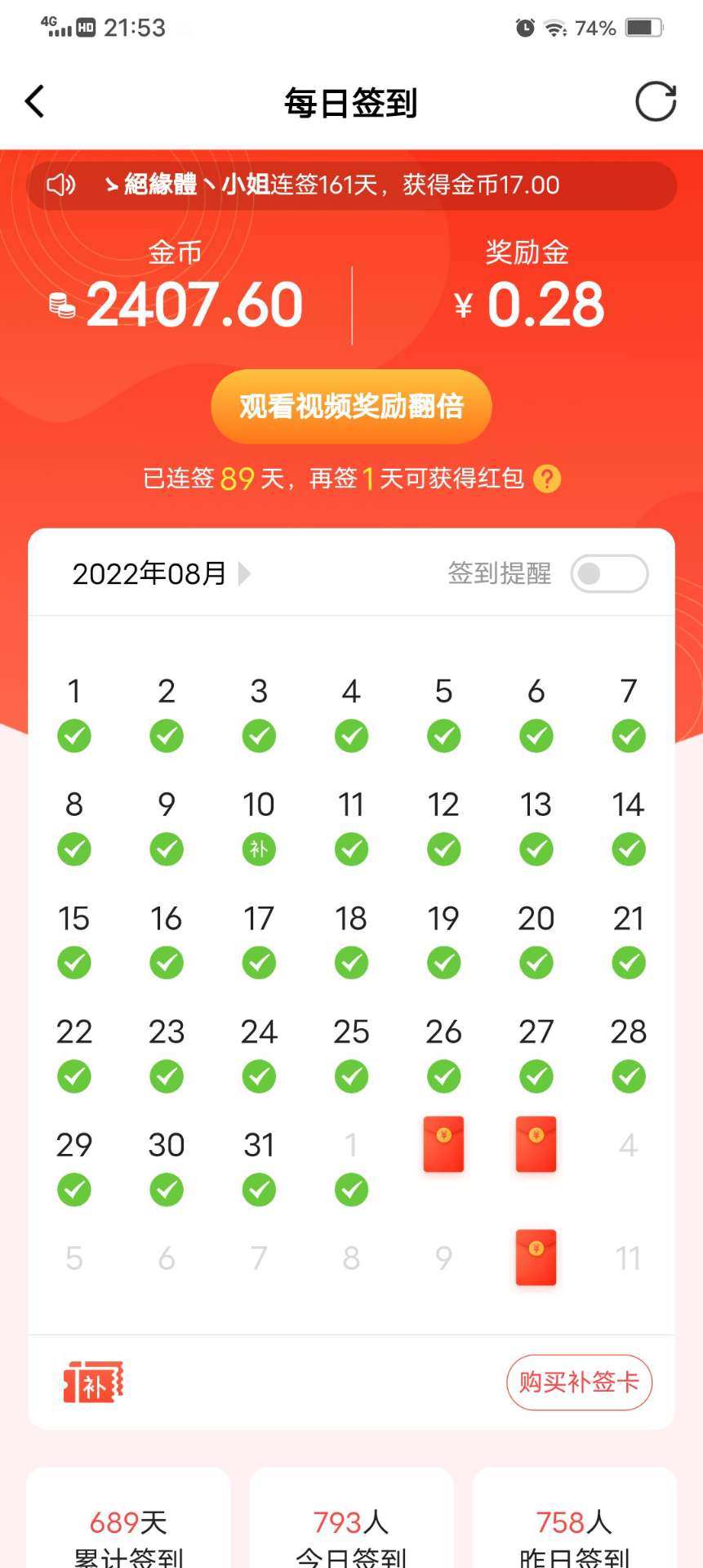This screenshot has width=703, height=1568.
Task: Expand the 2022年08月 month selector
Action: [x=162, y=573]
